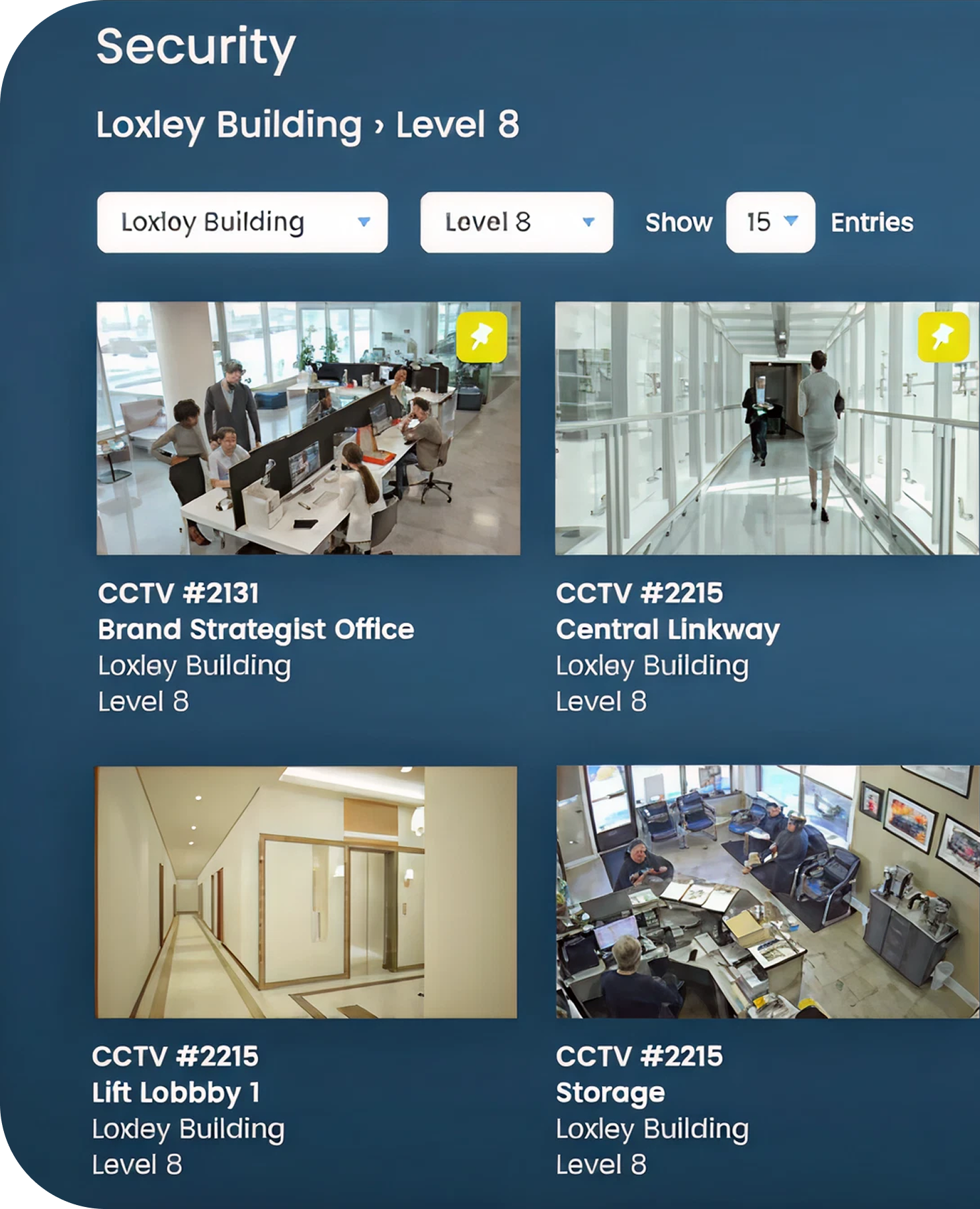Open the Loxley Building dropdown

point(242,222)
